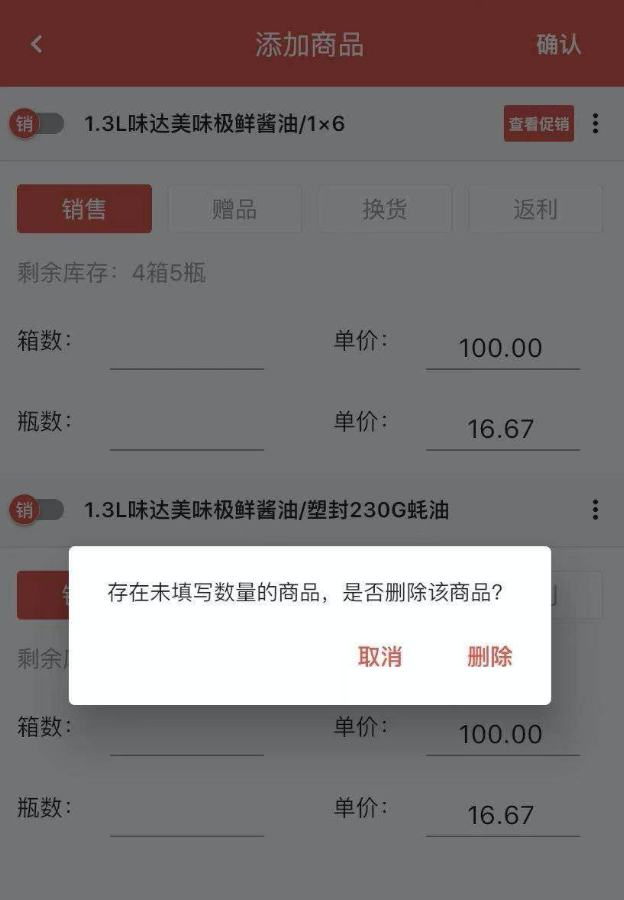This screenshot has width=624, height=900.
Task: Tap the 查看促销 button
Action: [538, 124]
